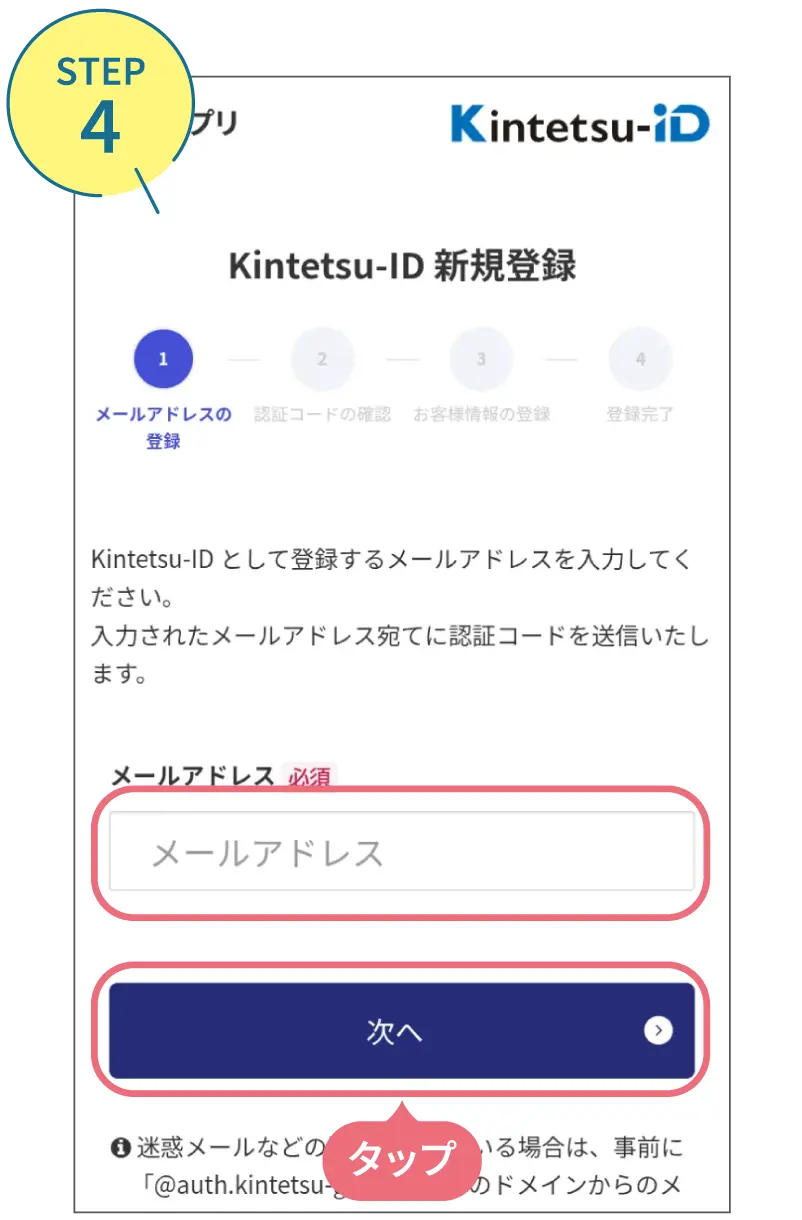This screenshot has height=1220, width=802.
Task: Click the Kintetsu-ID 新規登録 heading
Action: tap(400, 263)
